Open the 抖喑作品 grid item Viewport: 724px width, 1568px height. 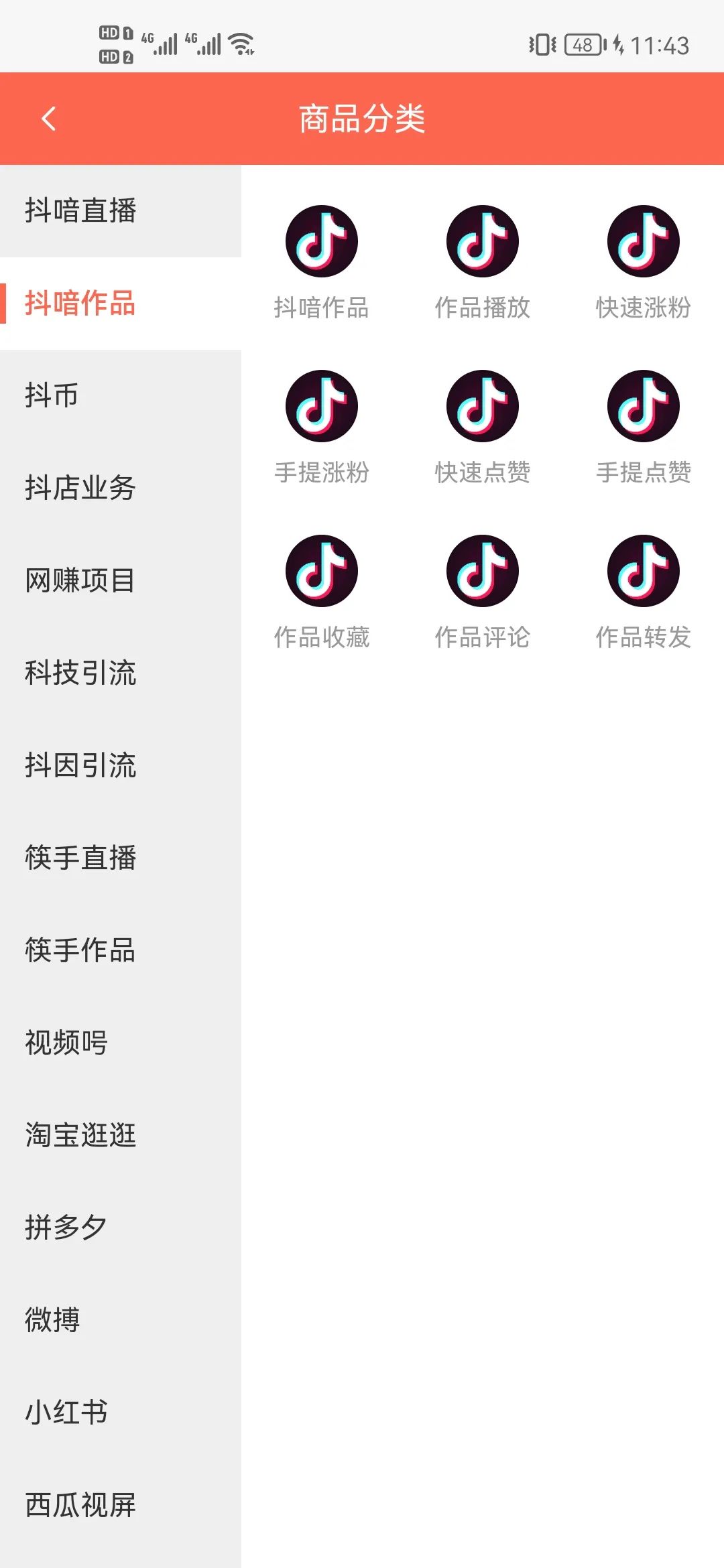[x=322, y=261]
